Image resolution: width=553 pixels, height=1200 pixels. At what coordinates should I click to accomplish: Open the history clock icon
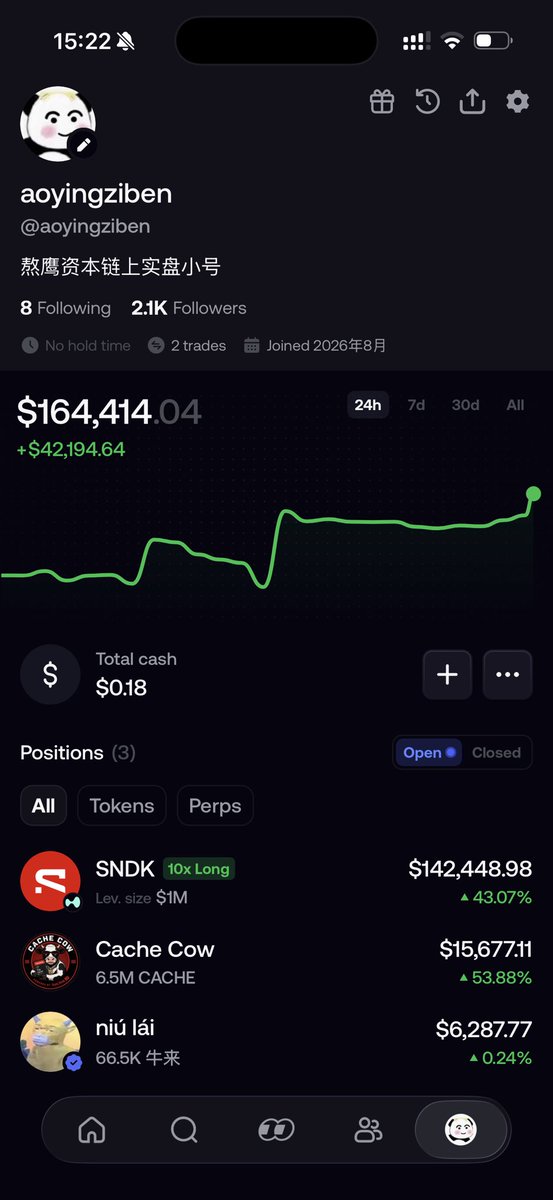pos(427,101)
